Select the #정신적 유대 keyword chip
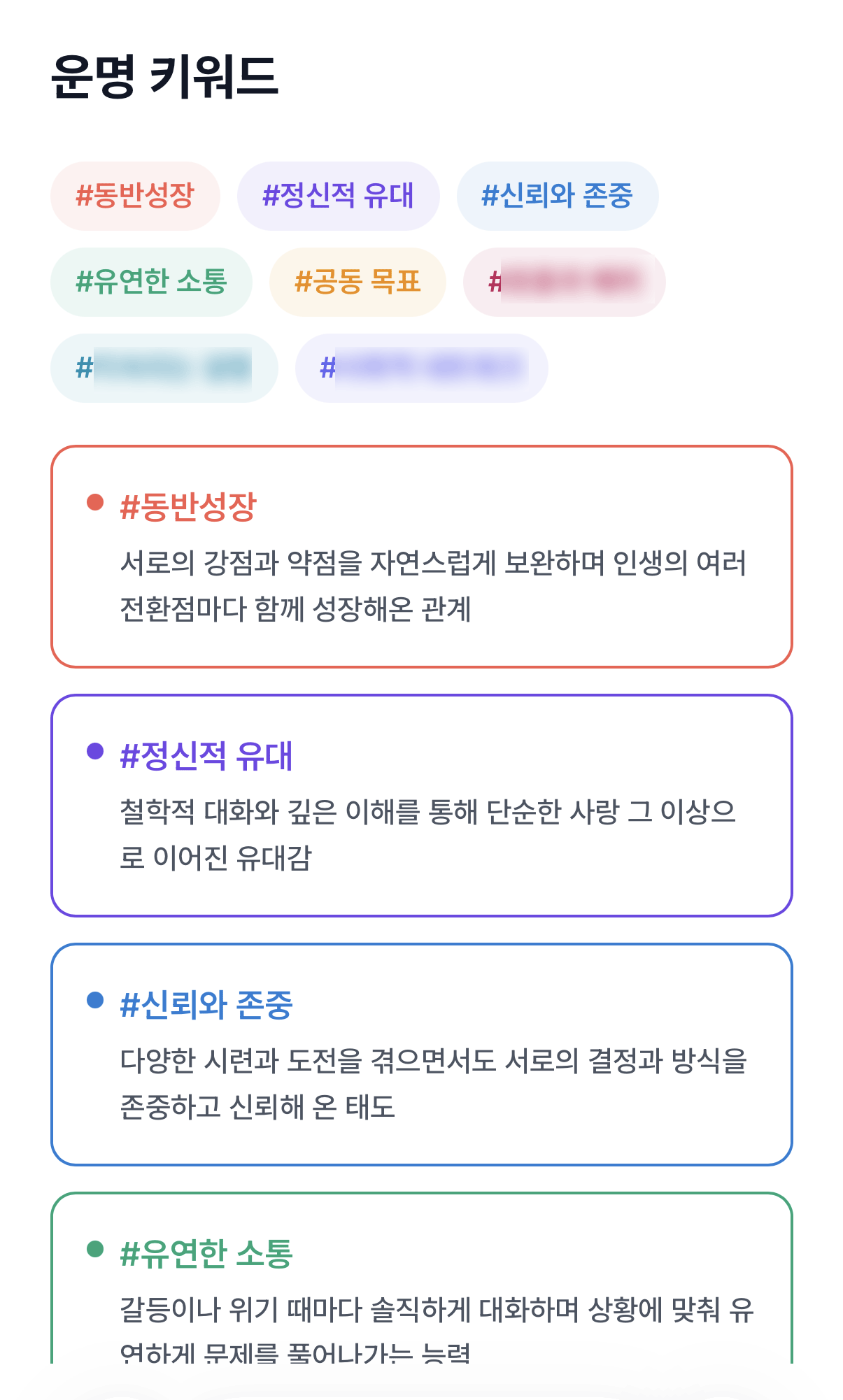This screenshot has height=1400, width=843. (339, 195)
